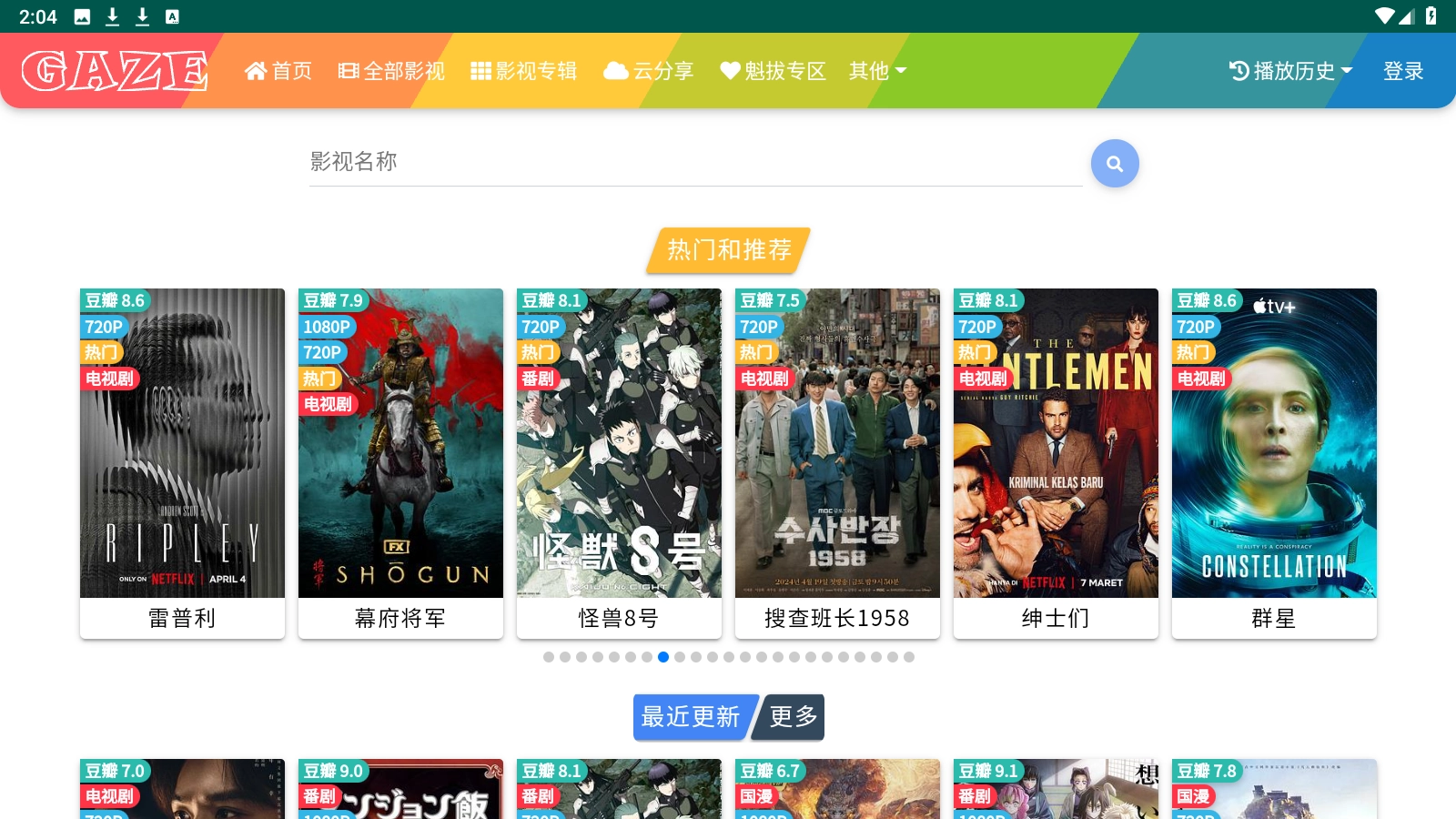This screenshot has height=819, width=1456.
Task: Focus the 影视名称 search field
Action: (x=695, y=162)
